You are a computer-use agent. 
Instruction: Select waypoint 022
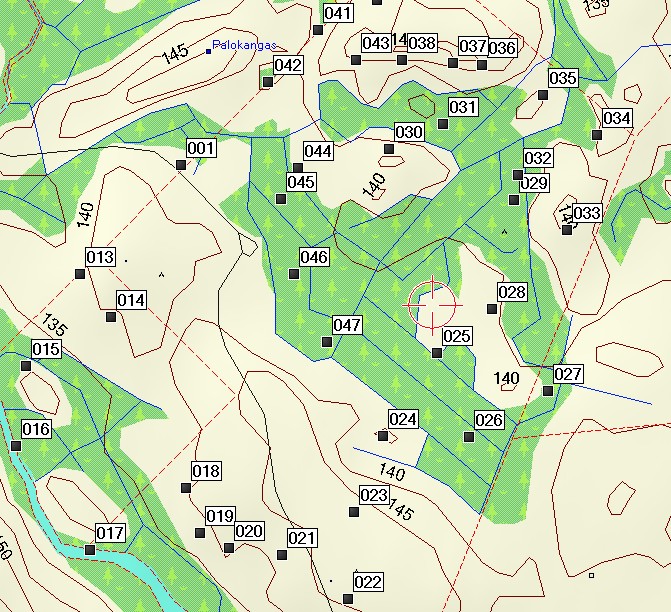click(x=348, y=598)
